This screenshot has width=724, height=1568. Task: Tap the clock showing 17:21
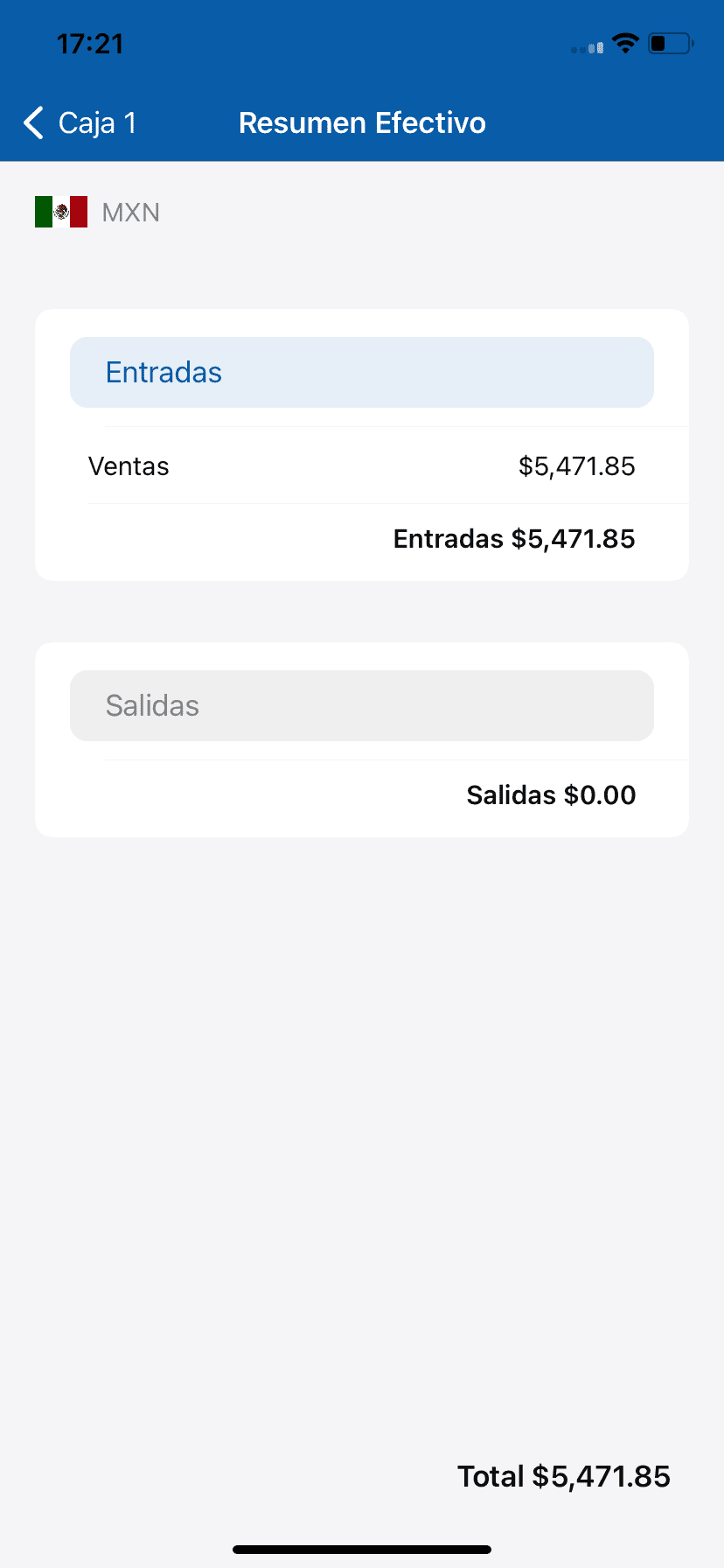pyautogui.click(x=89, y=42)
